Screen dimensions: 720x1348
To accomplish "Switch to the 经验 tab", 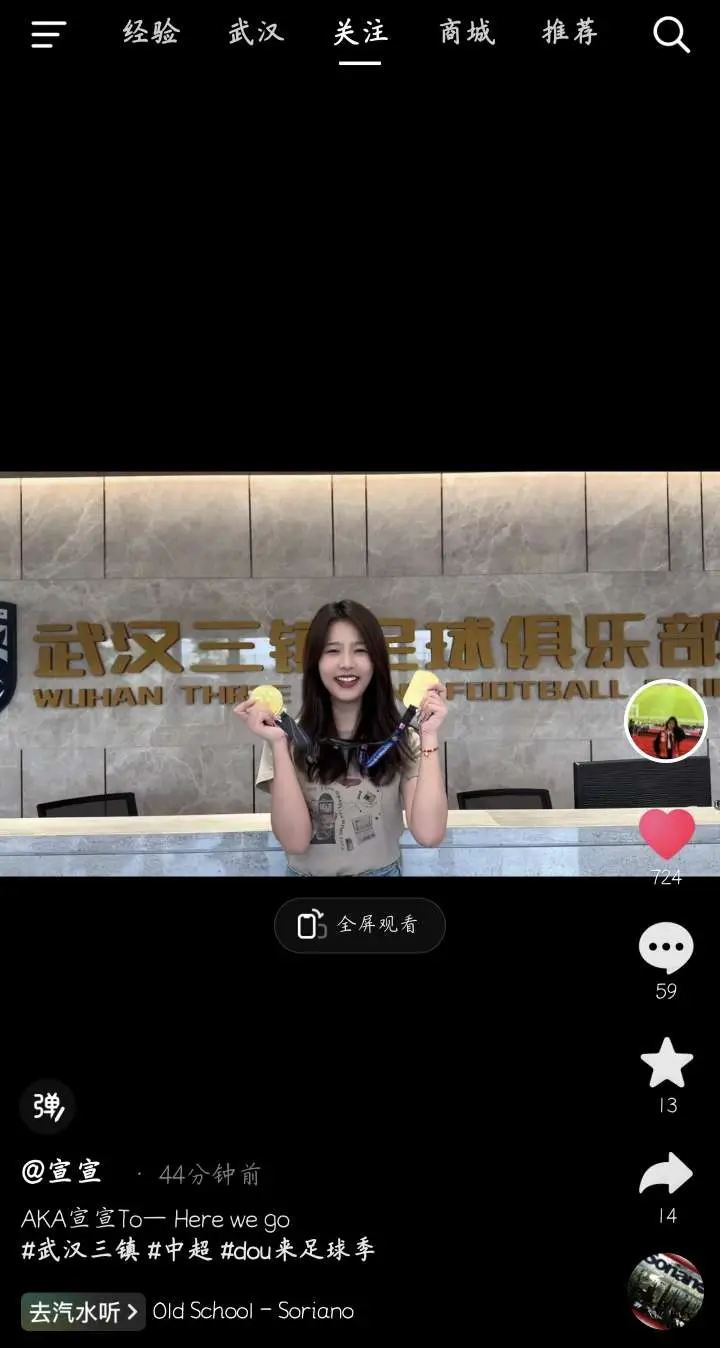I will click(151, 33).
